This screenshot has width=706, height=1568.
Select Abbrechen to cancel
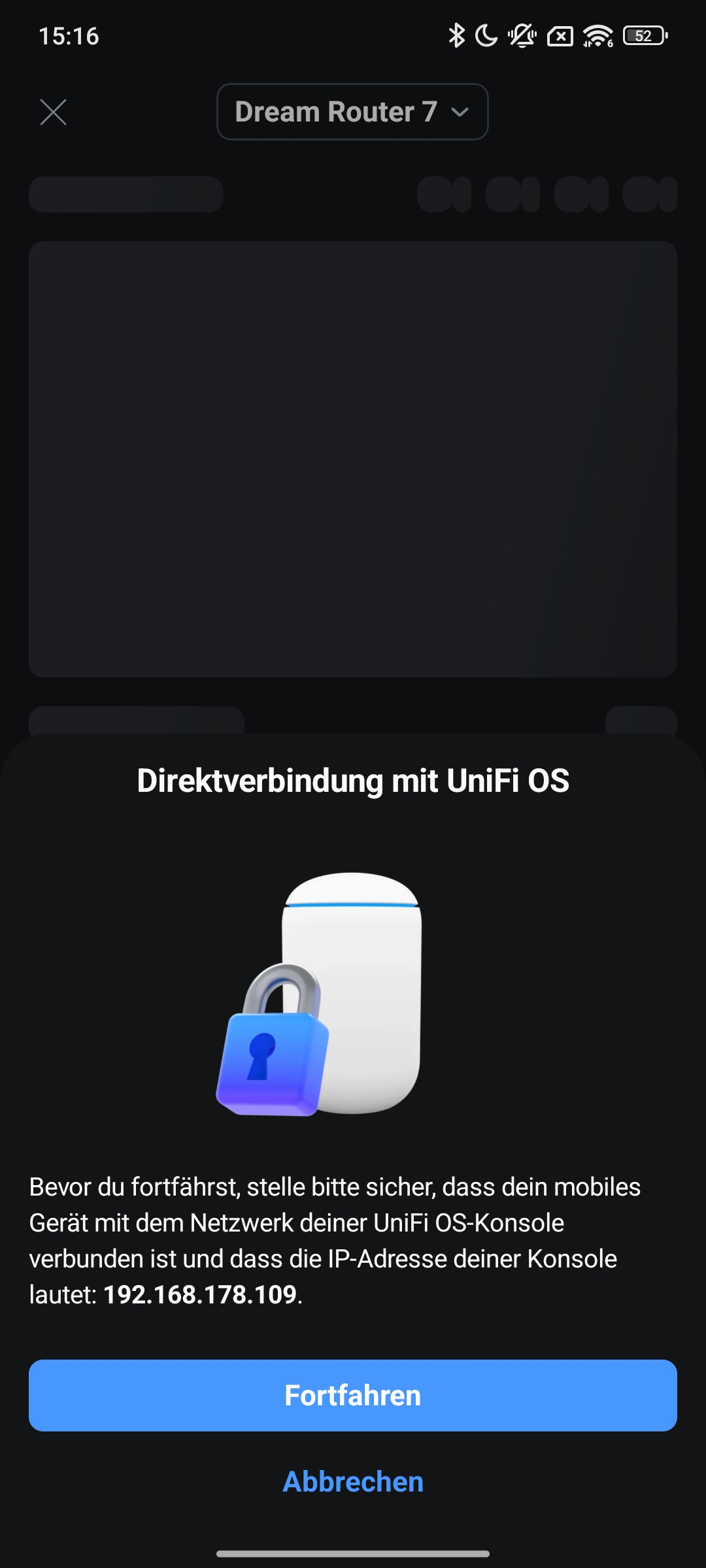click(x=352, y=1482)
